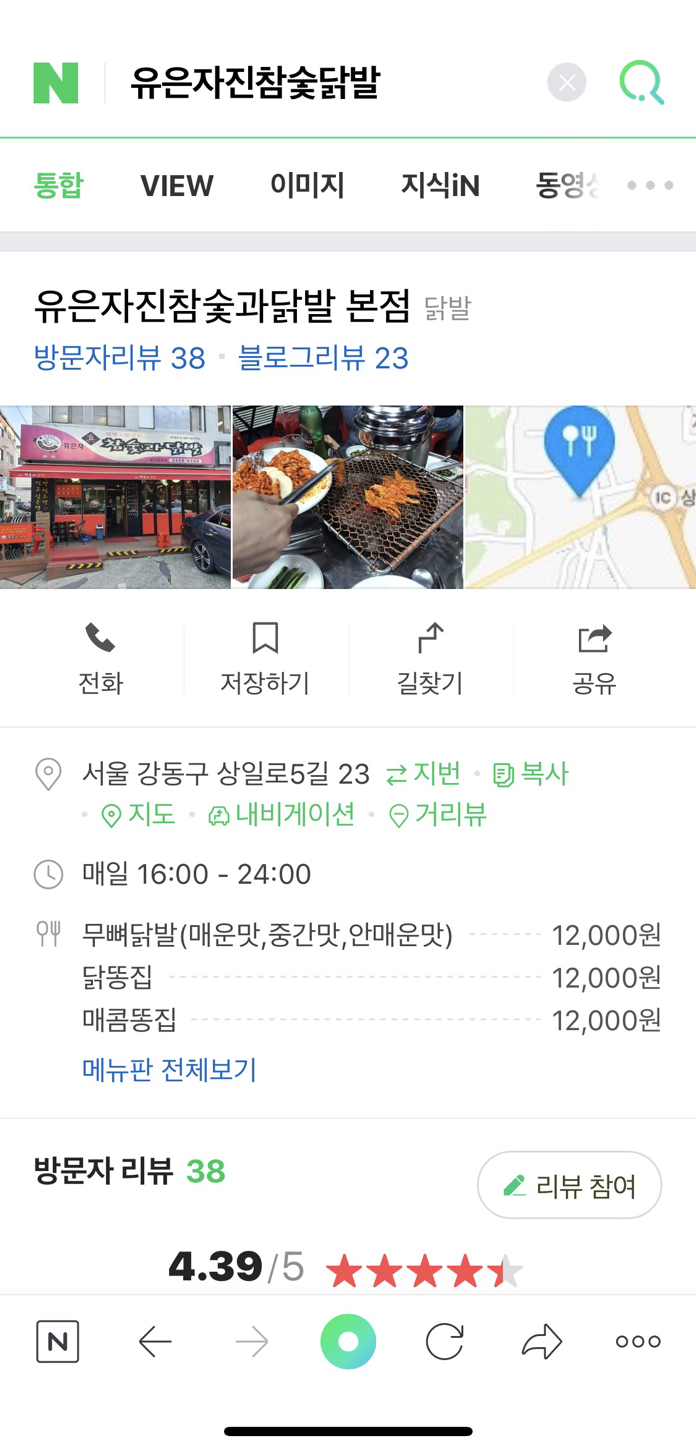The width and height of the screenshot is (696, 1440).
Task: Reload the page with refresh icon
Action: 444,1342
